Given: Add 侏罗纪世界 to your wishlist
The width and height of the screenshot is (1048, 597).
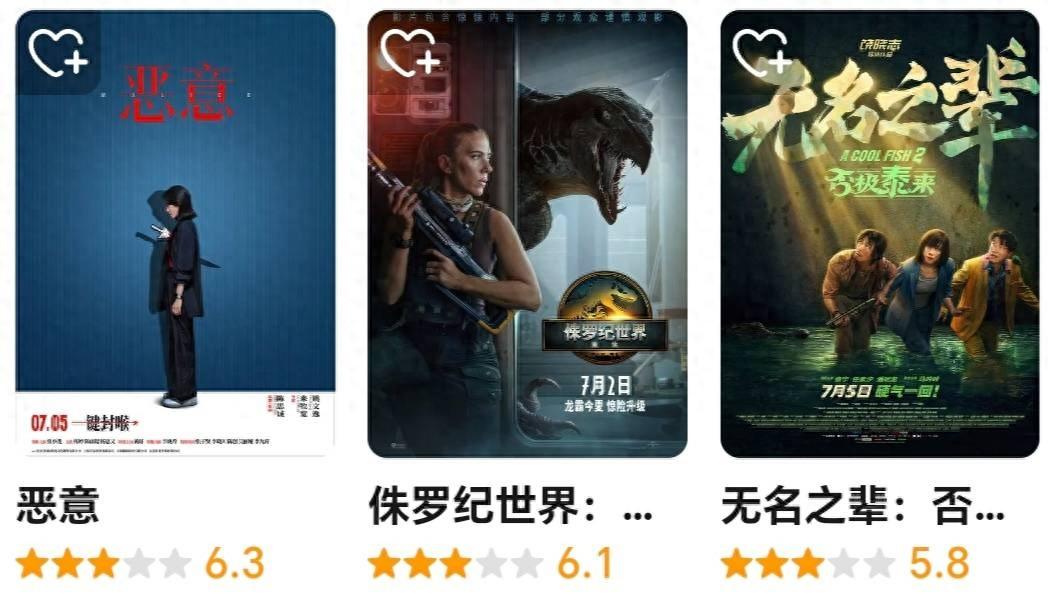Looking at the screenshot, I should tap(410, 52).
